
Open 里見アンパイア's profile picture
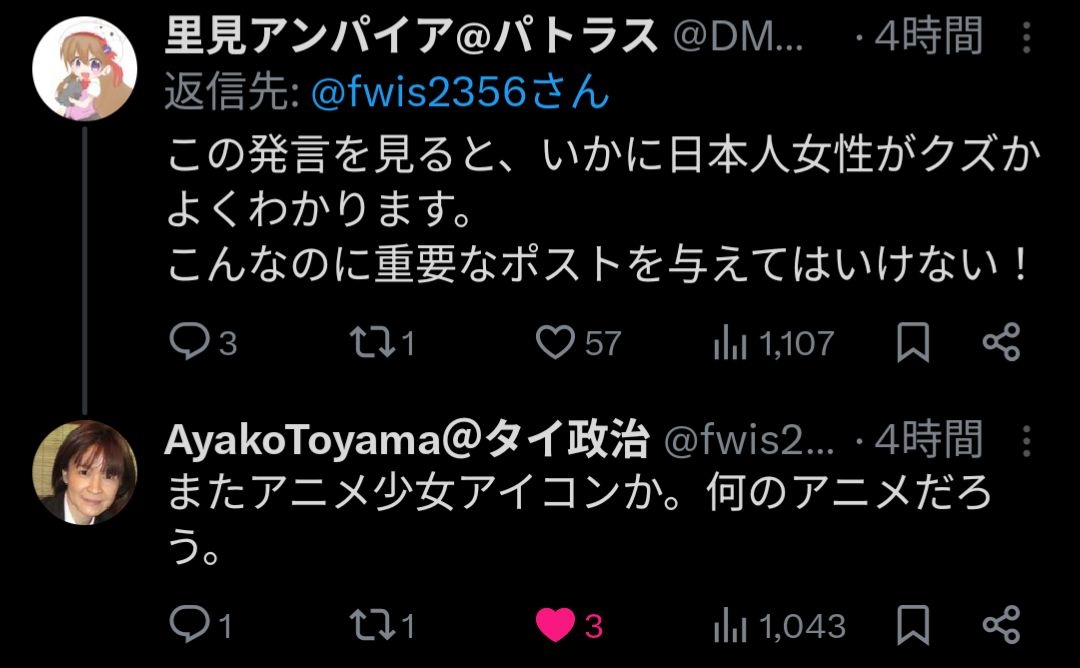point(84,68)
